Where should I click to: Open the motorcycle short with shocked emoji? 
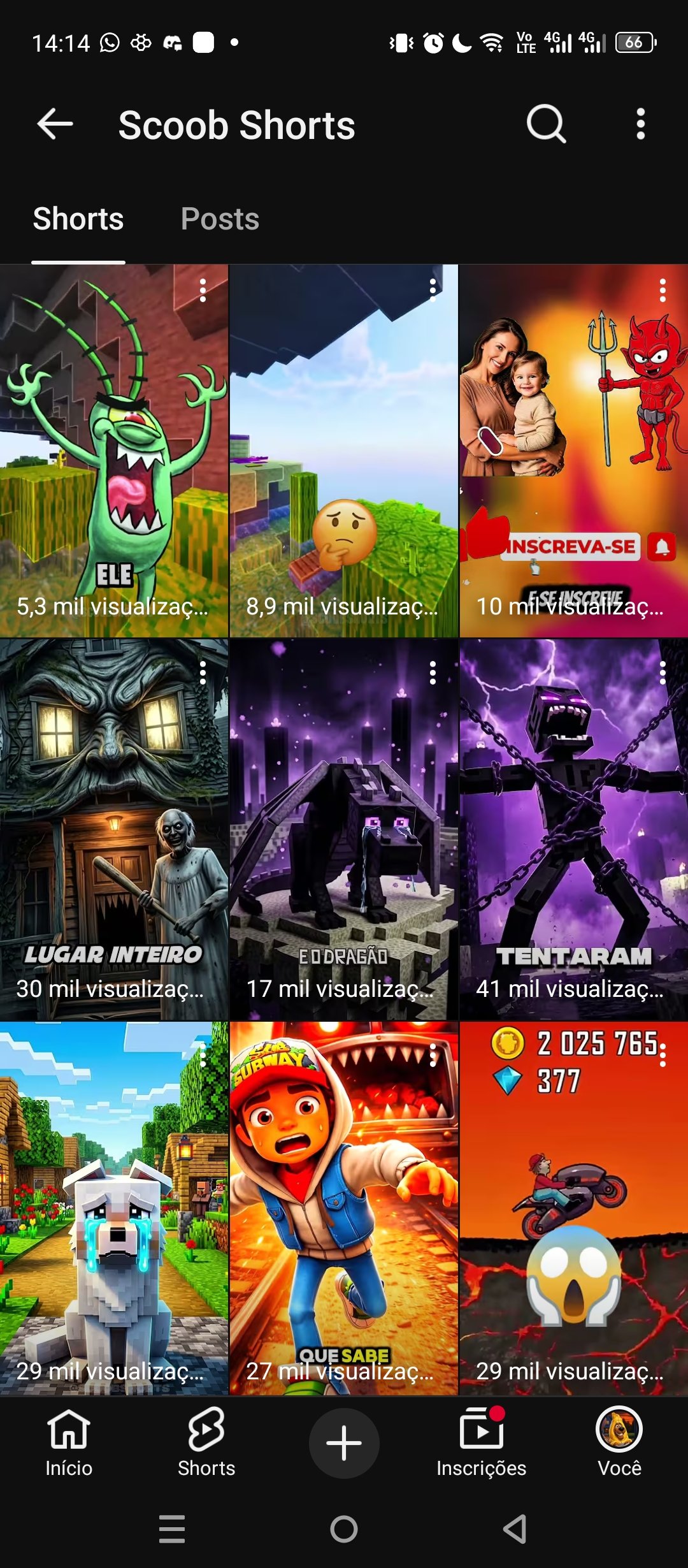tap(573, 1211)
